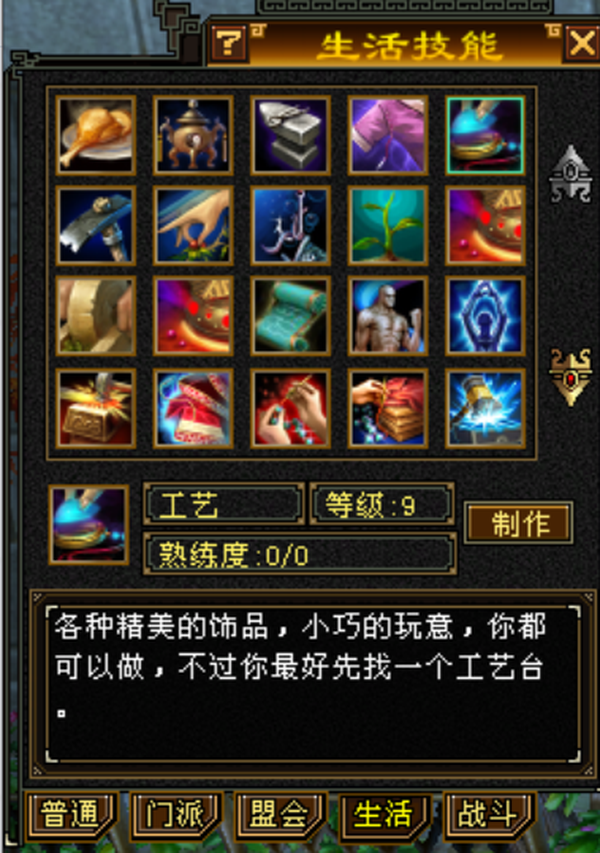The width and height of the screenshot is (600, 853).
Task: Select the teal scroll skill icon
Action: 290,316
